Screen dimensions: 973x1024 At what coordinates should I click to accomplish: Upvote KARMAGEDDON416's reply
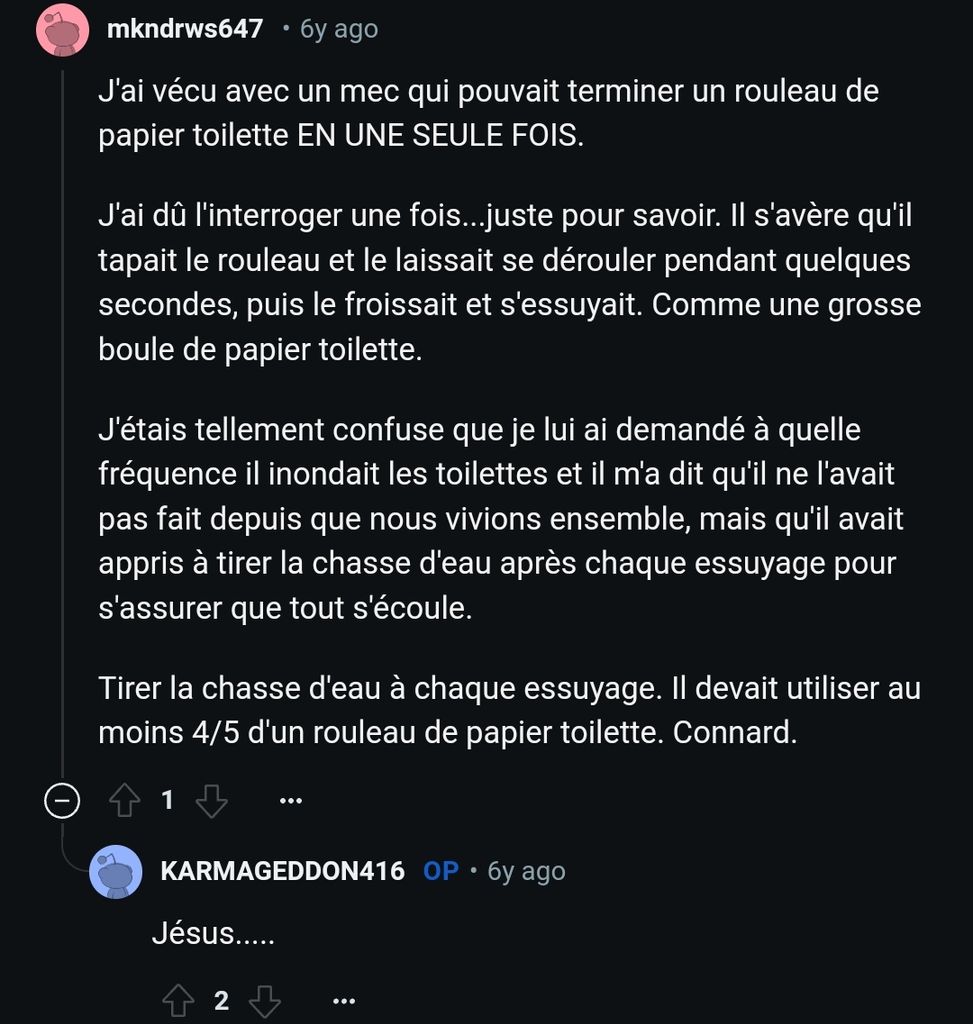click(178, 1000)
